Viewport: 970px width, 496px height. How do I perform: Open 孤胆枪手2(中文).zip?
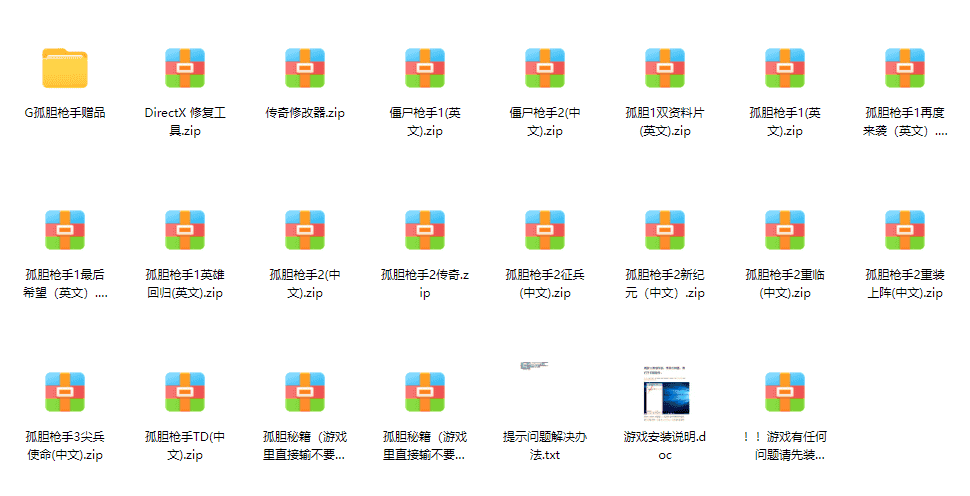pyautogui.click(x=305, y=230)
